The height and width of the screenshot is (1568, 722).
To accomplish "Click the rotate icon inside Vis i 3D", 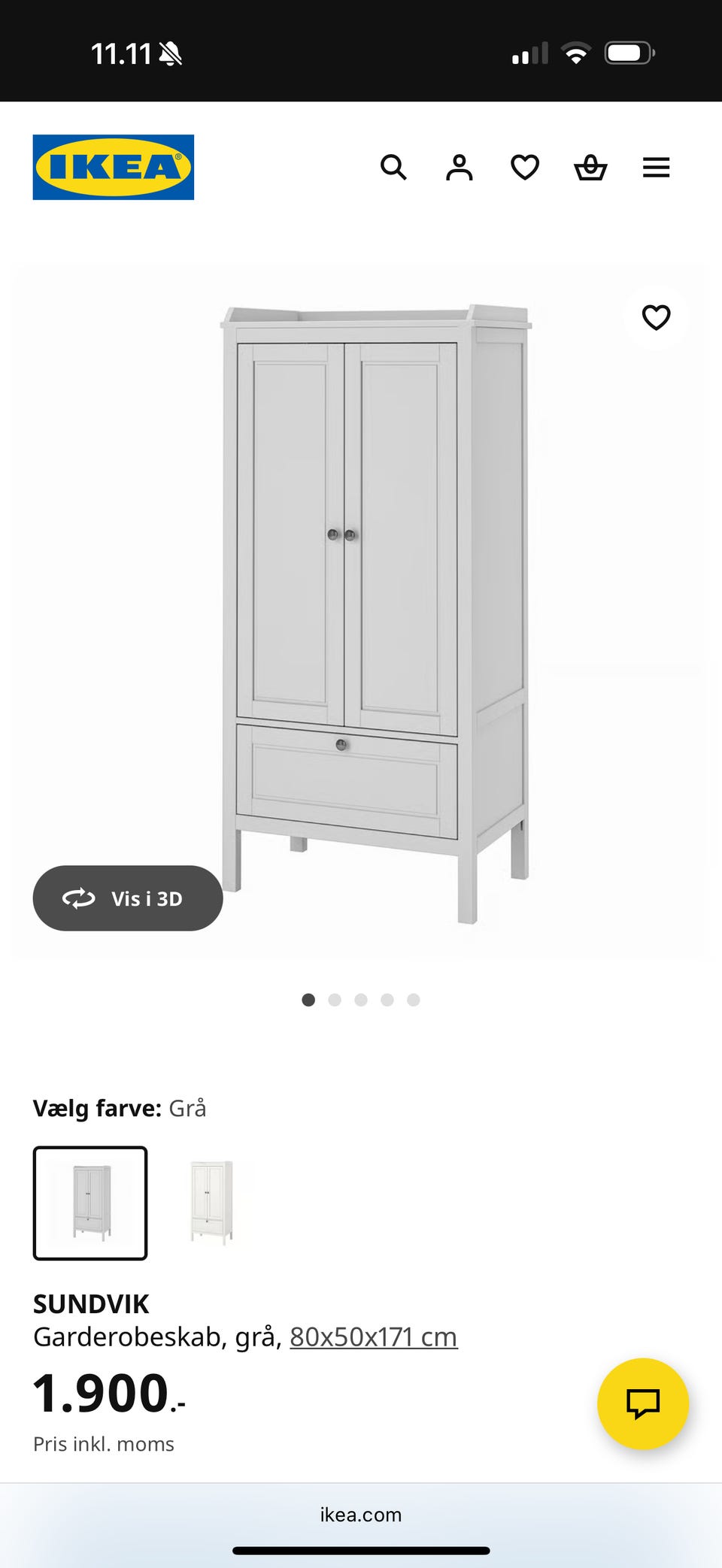I will [80, 898].
